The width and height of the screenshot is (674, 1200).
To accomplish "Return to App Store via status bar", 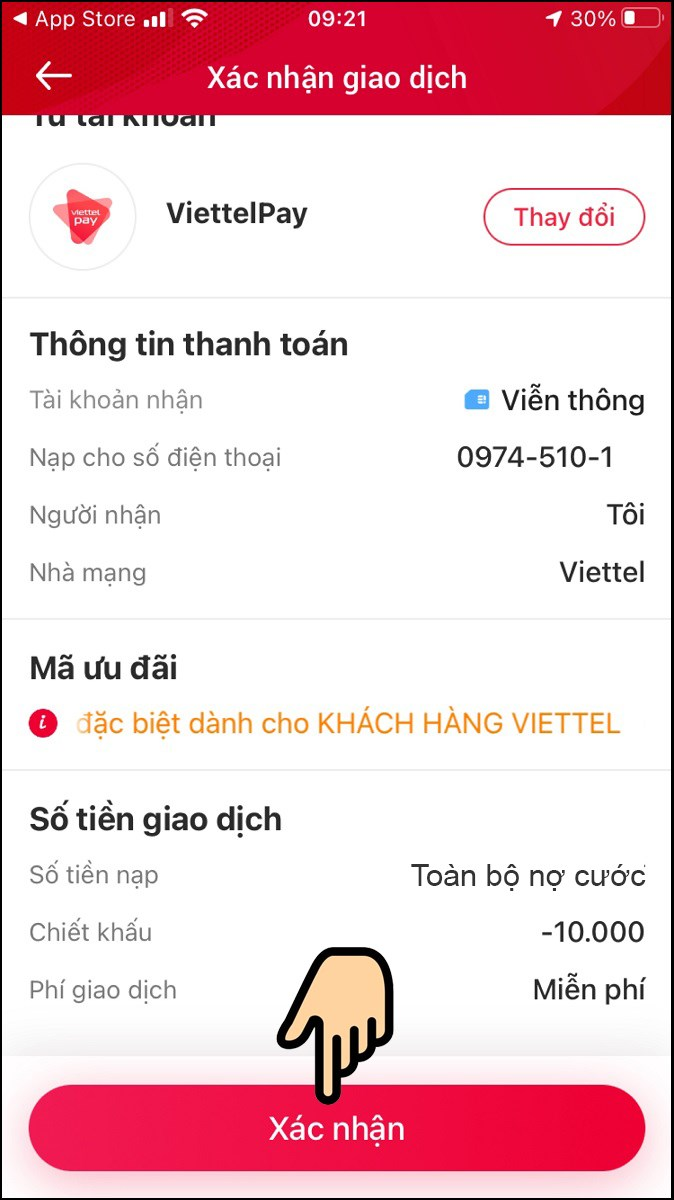I will point(73,19).
